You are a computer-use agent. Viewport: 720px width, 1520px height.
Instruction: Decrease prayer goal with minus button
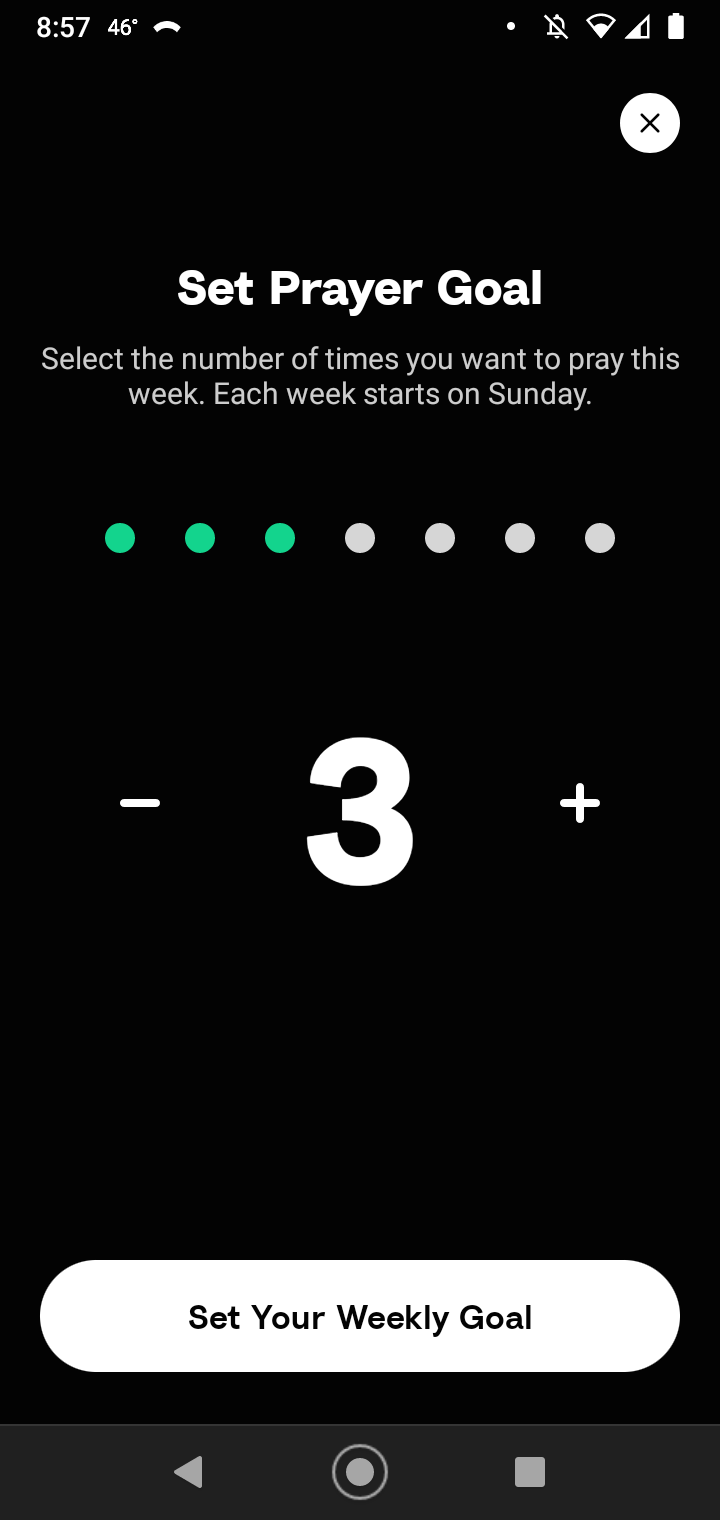tap(140, 803)
